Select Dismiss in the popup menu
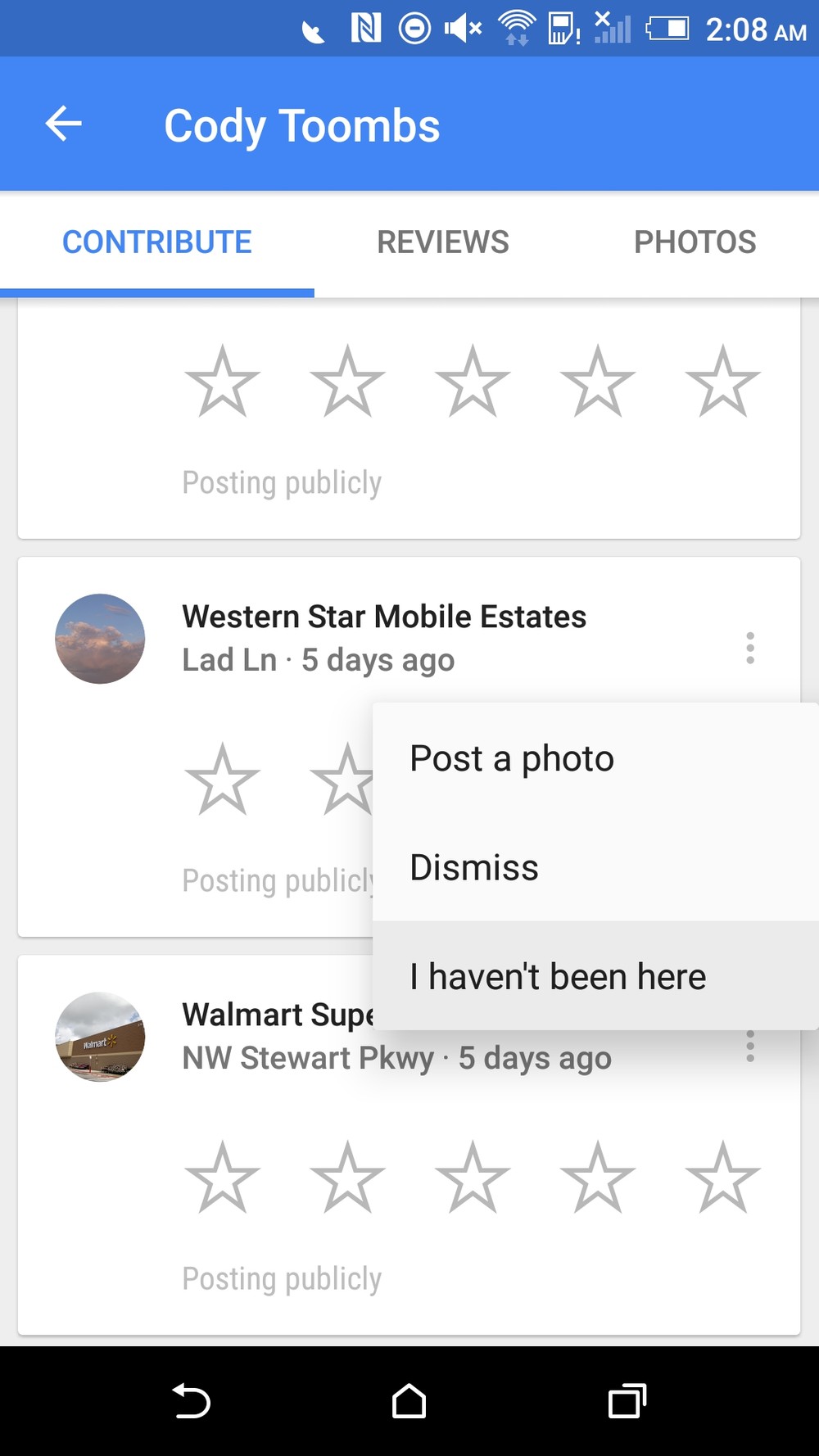Image resolution: width=819 pixels, height=1456 pixels. click(x=595, y=867)
